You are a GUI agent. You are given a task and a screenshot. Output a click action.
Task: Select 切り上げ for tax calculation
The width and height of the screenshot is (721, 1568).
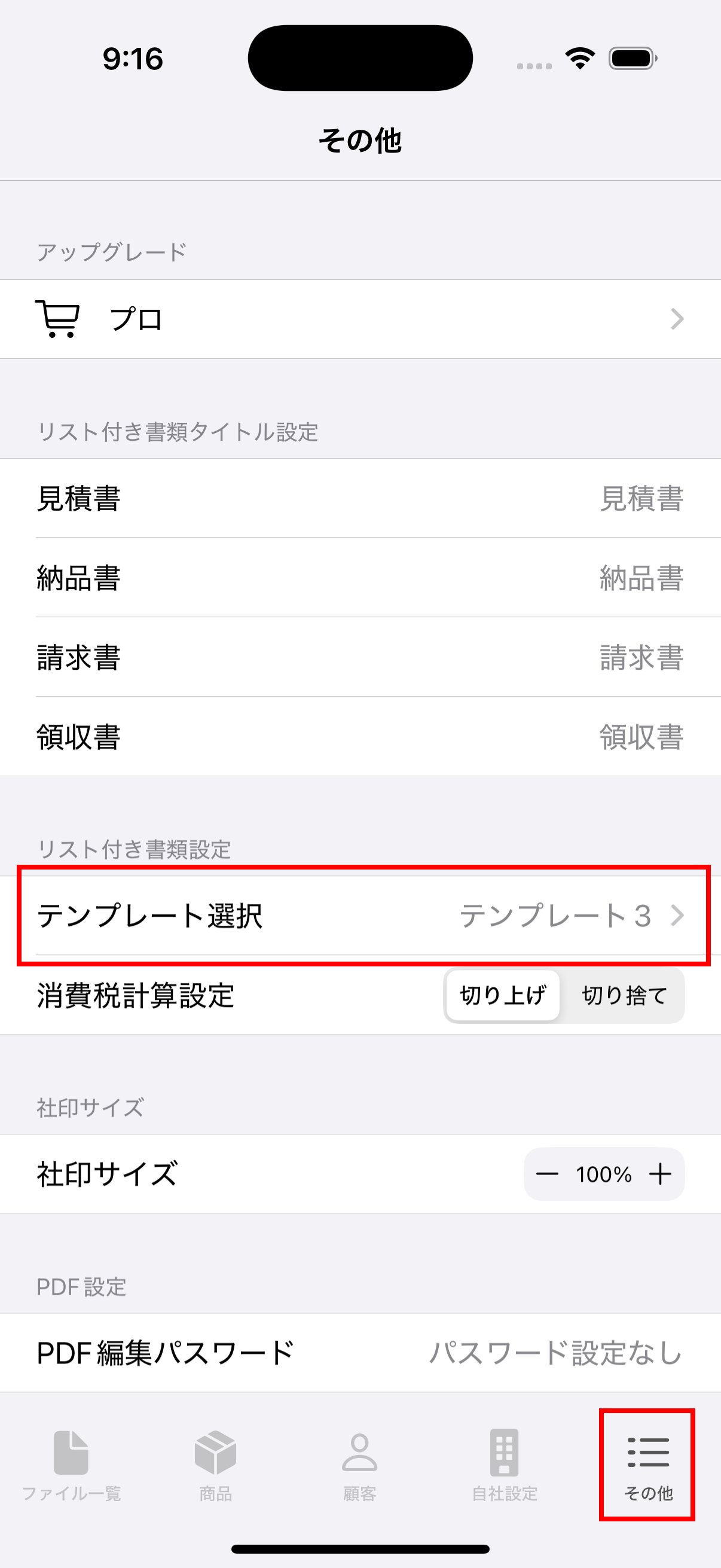pos(503,995)
